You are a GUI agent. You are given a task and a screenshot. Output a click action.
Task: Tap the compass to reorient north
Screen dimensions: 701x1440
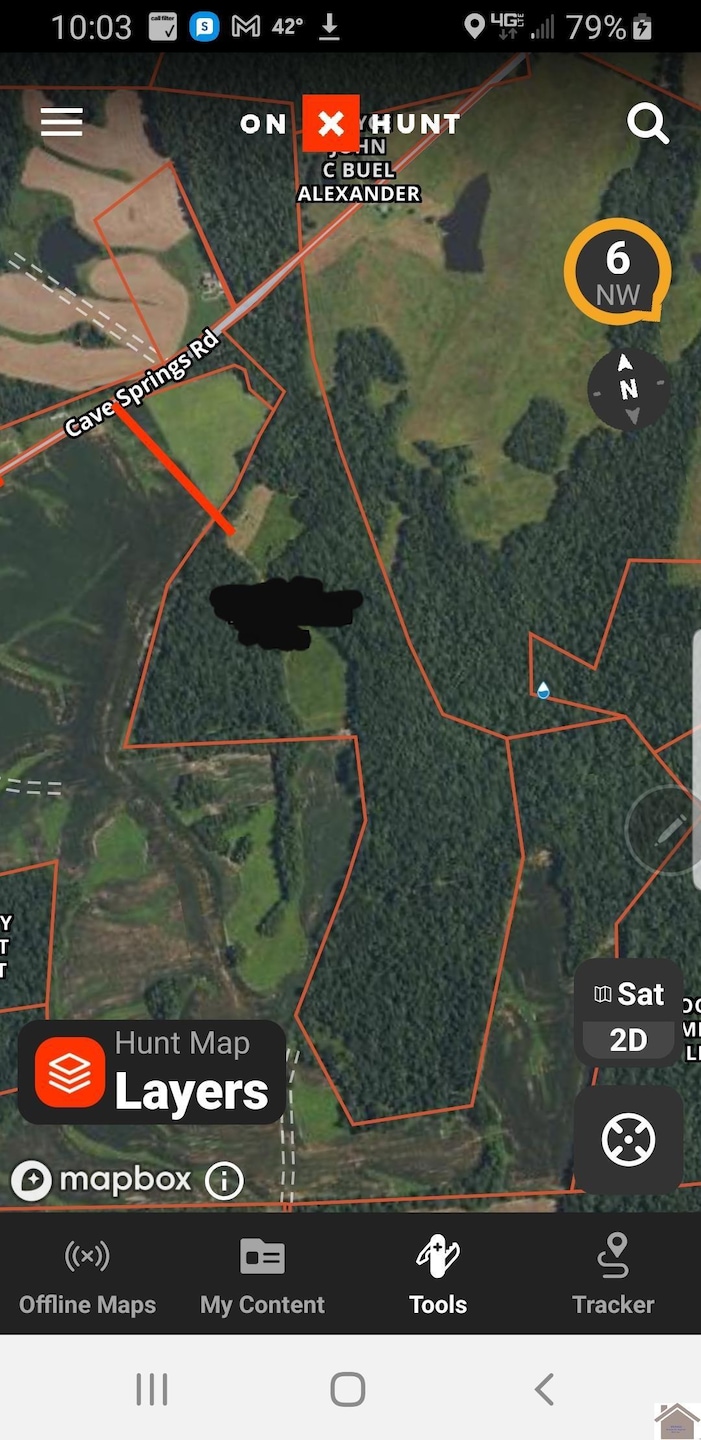[628, 389]
